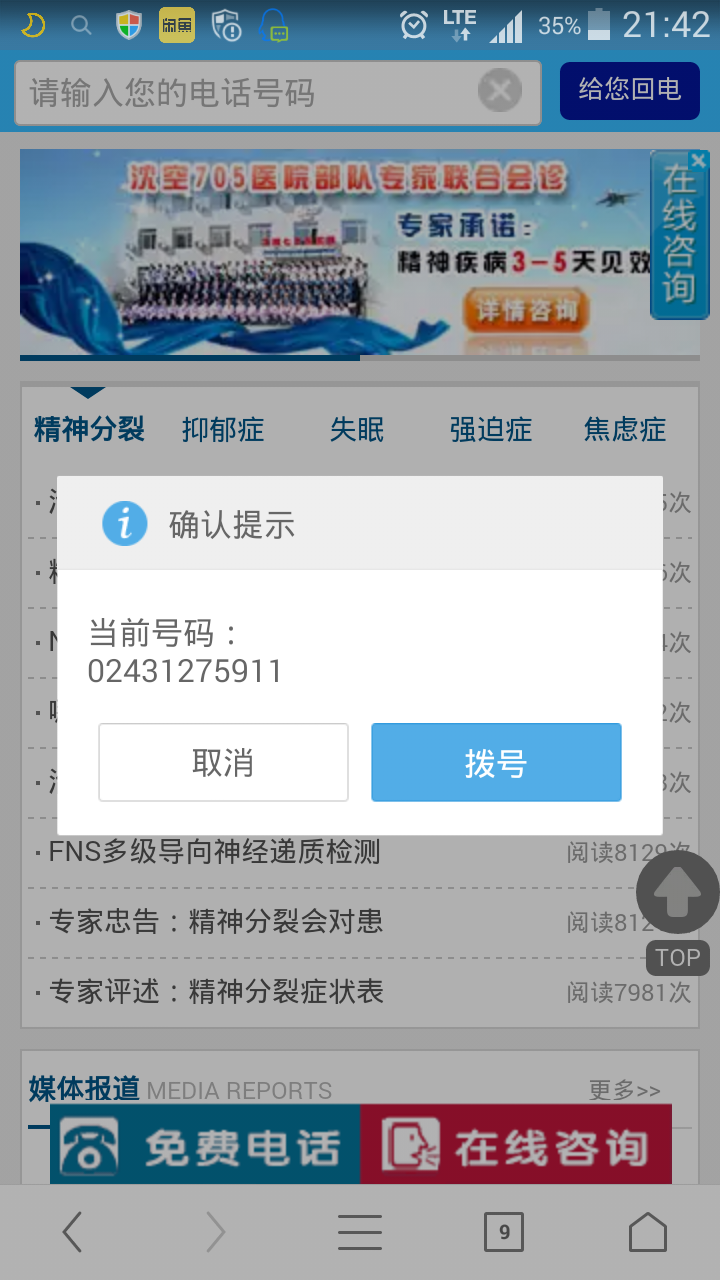Tap the browser back arrow
This screenshot has width=720, height=1280.
point(72,1232)
